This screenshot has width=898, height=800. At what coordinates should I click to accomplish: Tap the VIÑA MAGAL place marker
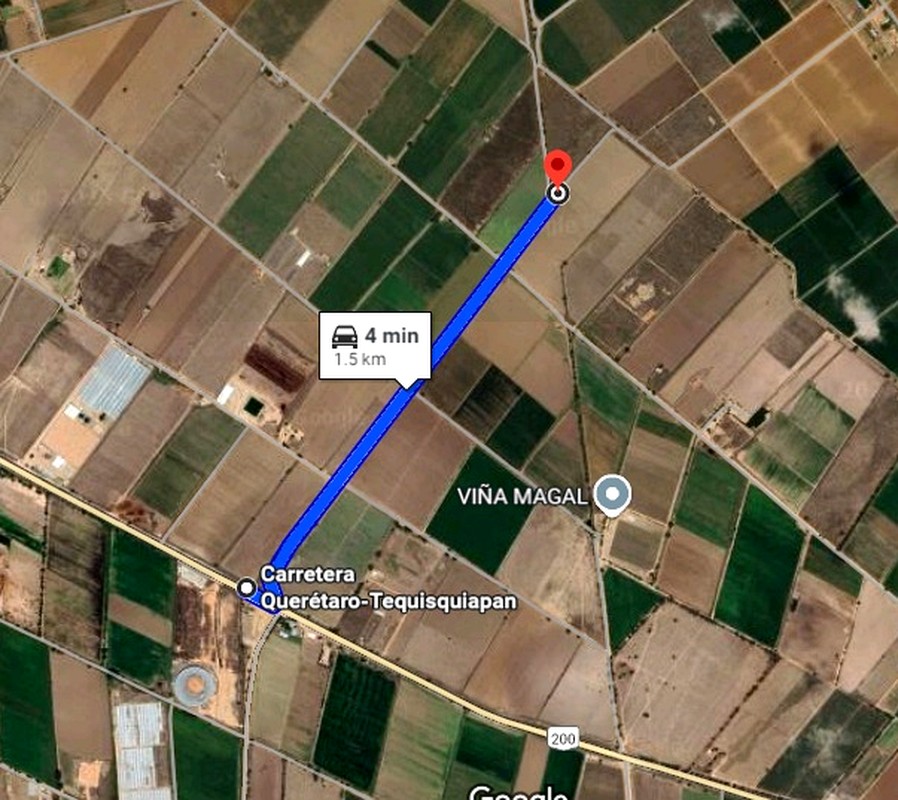tap(612, 493)
